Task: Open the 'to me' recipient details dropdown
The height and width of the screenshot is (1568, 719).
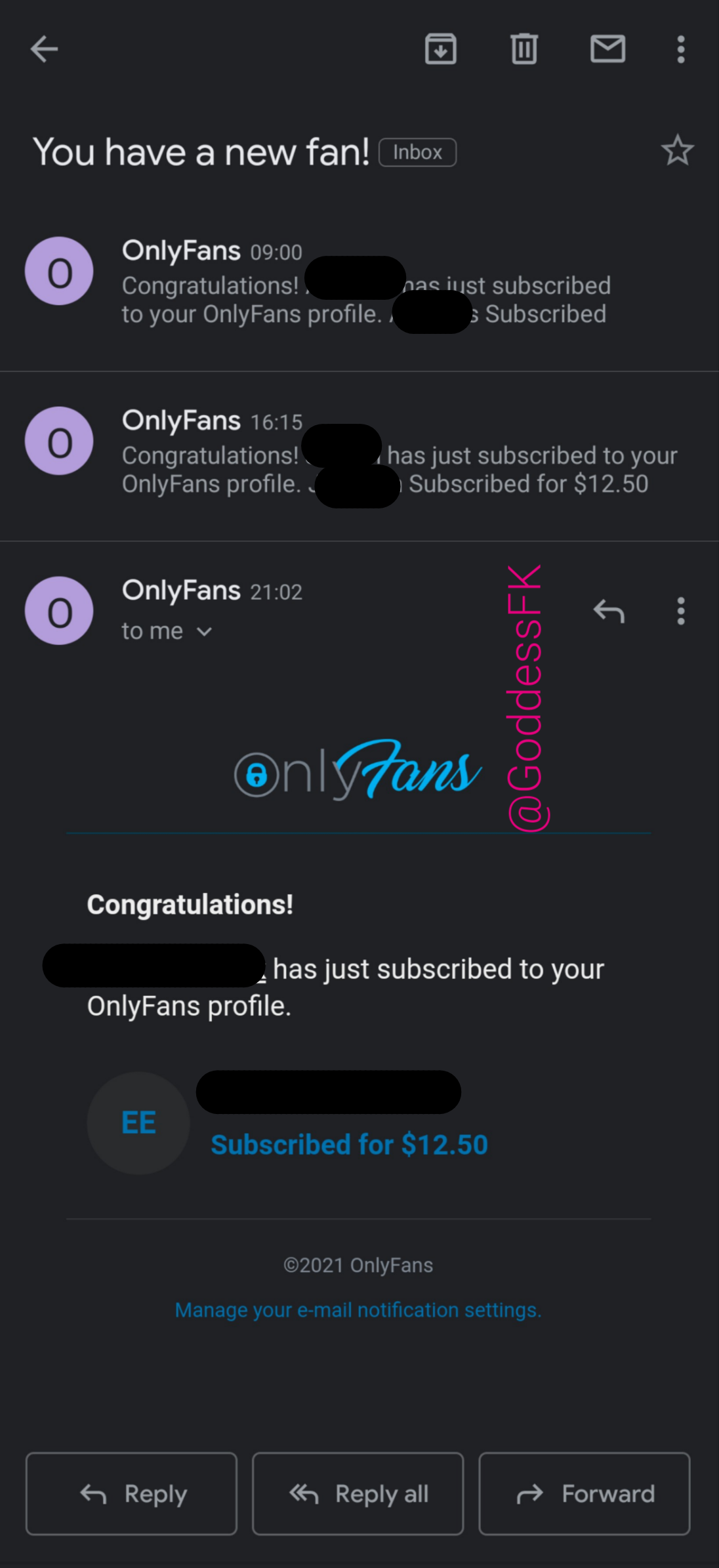Action: [167, 630]
